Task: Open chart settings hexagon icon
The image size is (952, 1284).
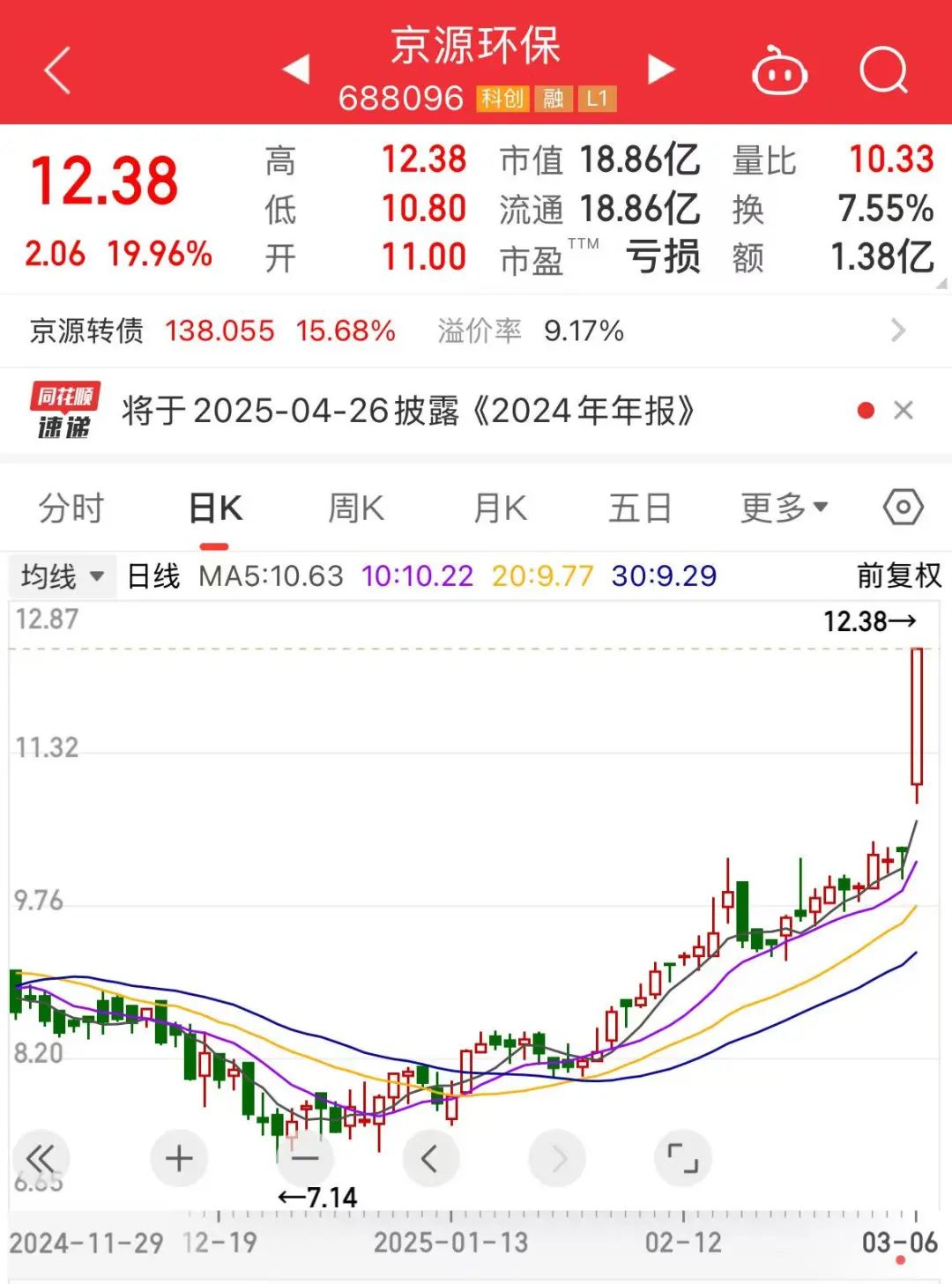Action: pos(904,508)
